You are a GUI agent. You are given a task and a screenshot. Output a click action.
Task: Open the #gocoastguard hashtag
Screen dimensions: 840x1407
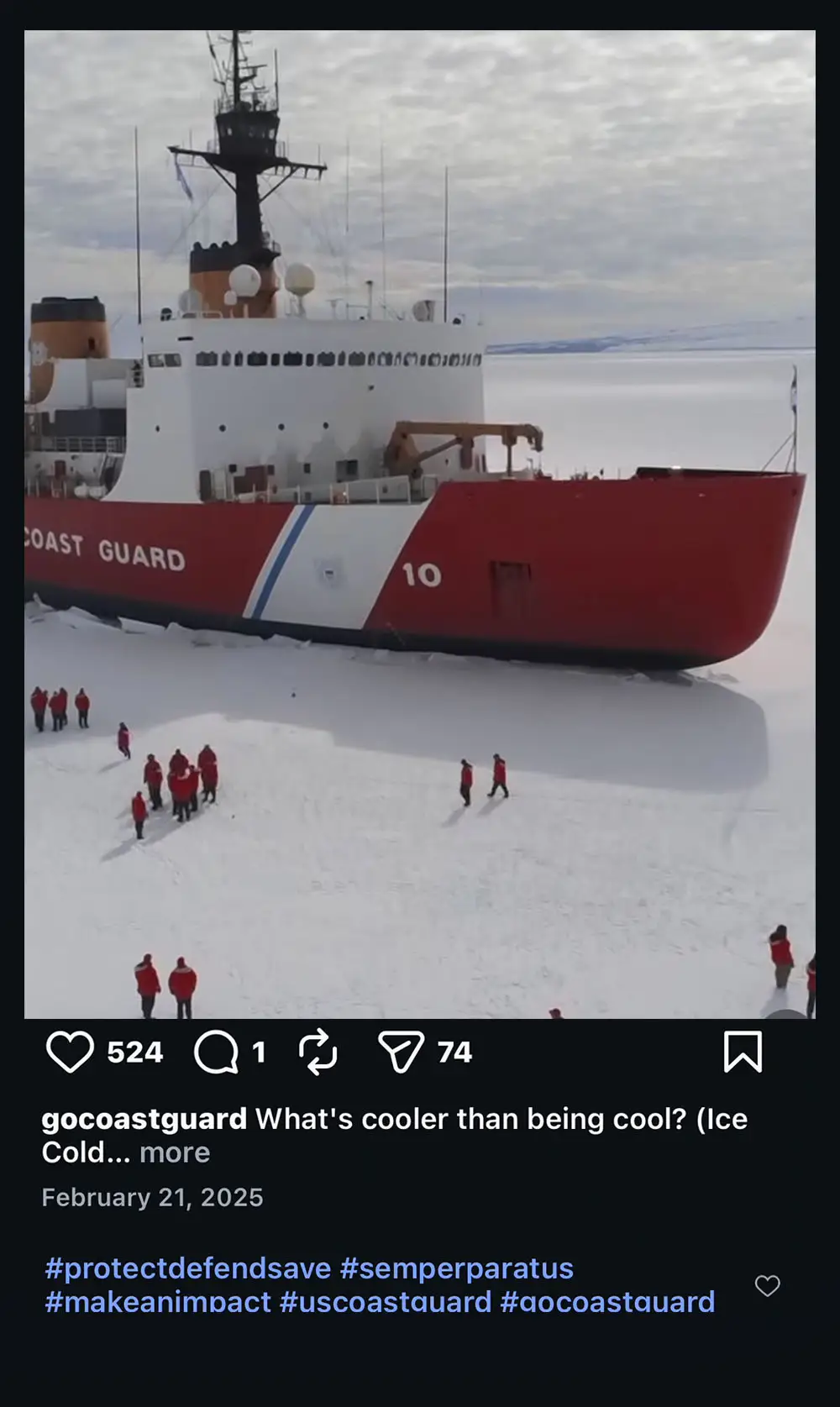607,1302
